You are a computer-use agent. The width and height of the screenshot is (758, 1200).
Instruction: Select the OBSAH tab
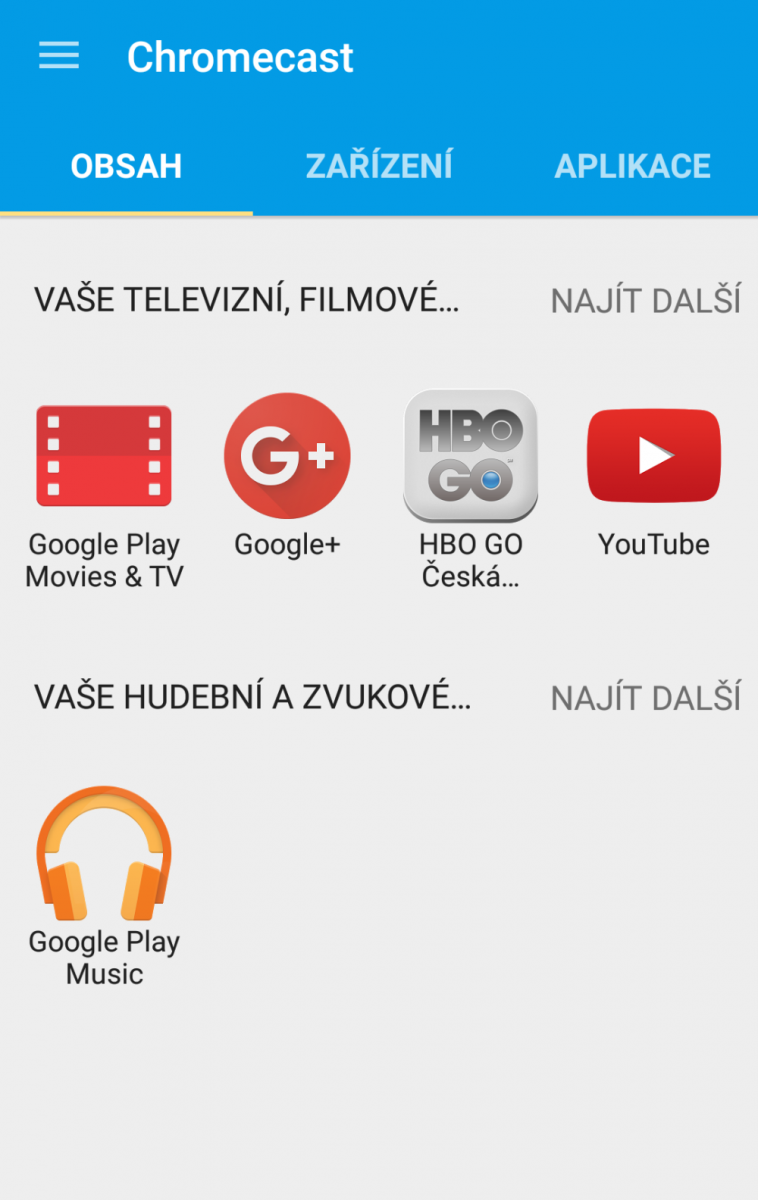[126, 166]
